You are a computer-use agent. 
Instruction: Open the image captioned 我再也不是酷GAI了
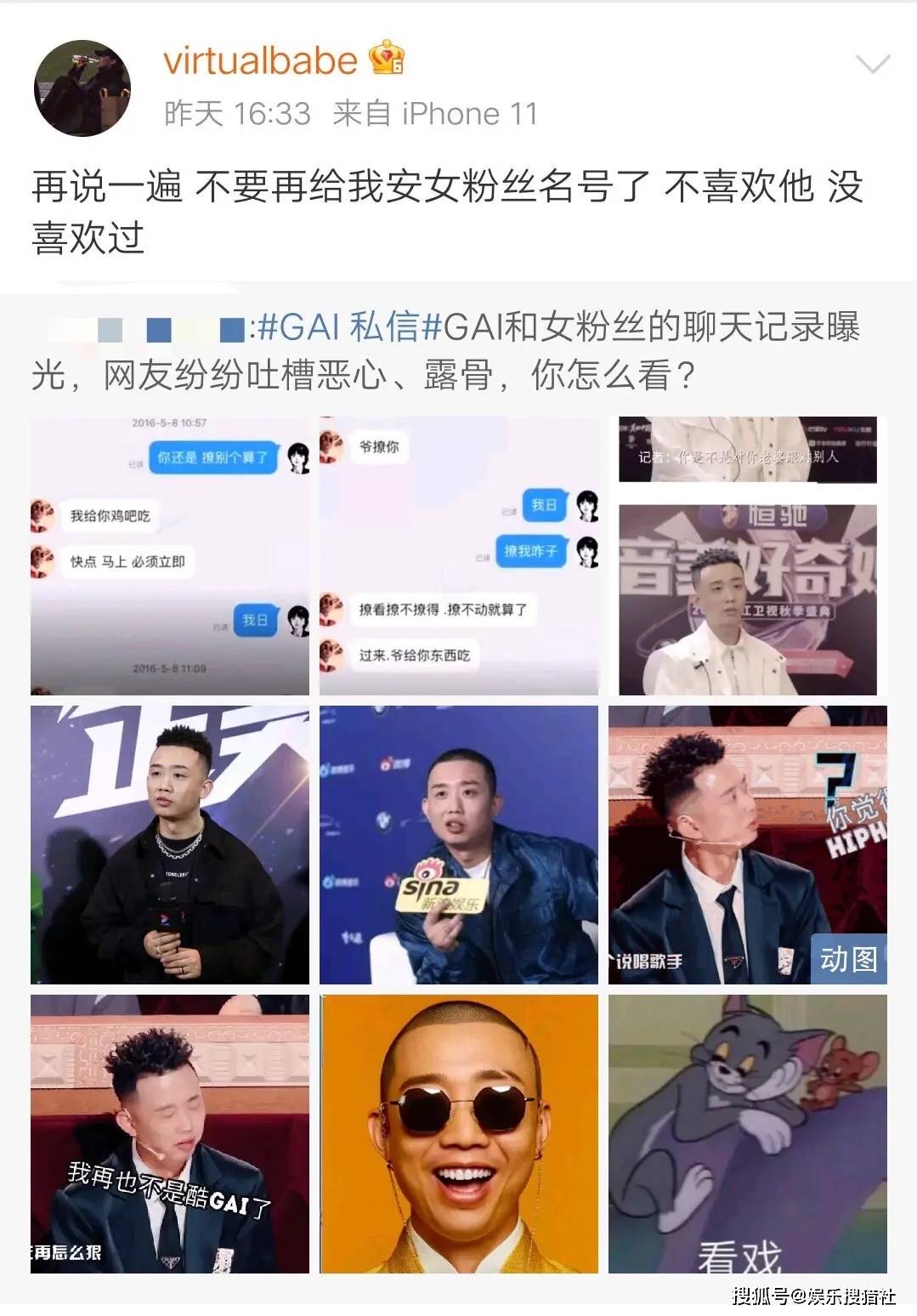coord(170,1133)
